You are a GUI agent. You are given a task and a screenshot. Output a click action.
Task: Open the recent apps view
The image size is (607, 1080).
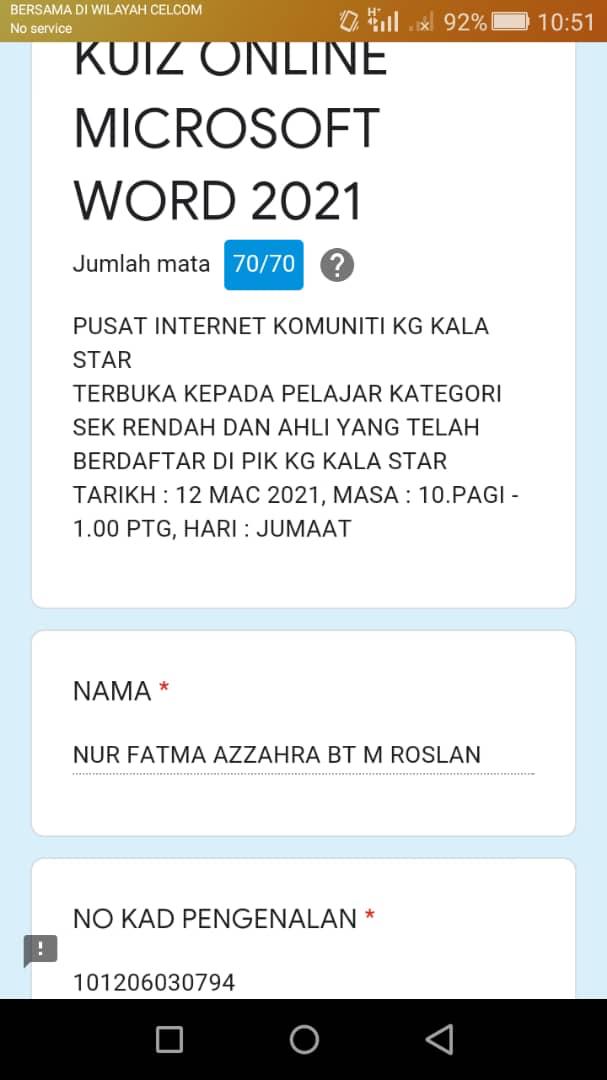tap(169, 1039)
